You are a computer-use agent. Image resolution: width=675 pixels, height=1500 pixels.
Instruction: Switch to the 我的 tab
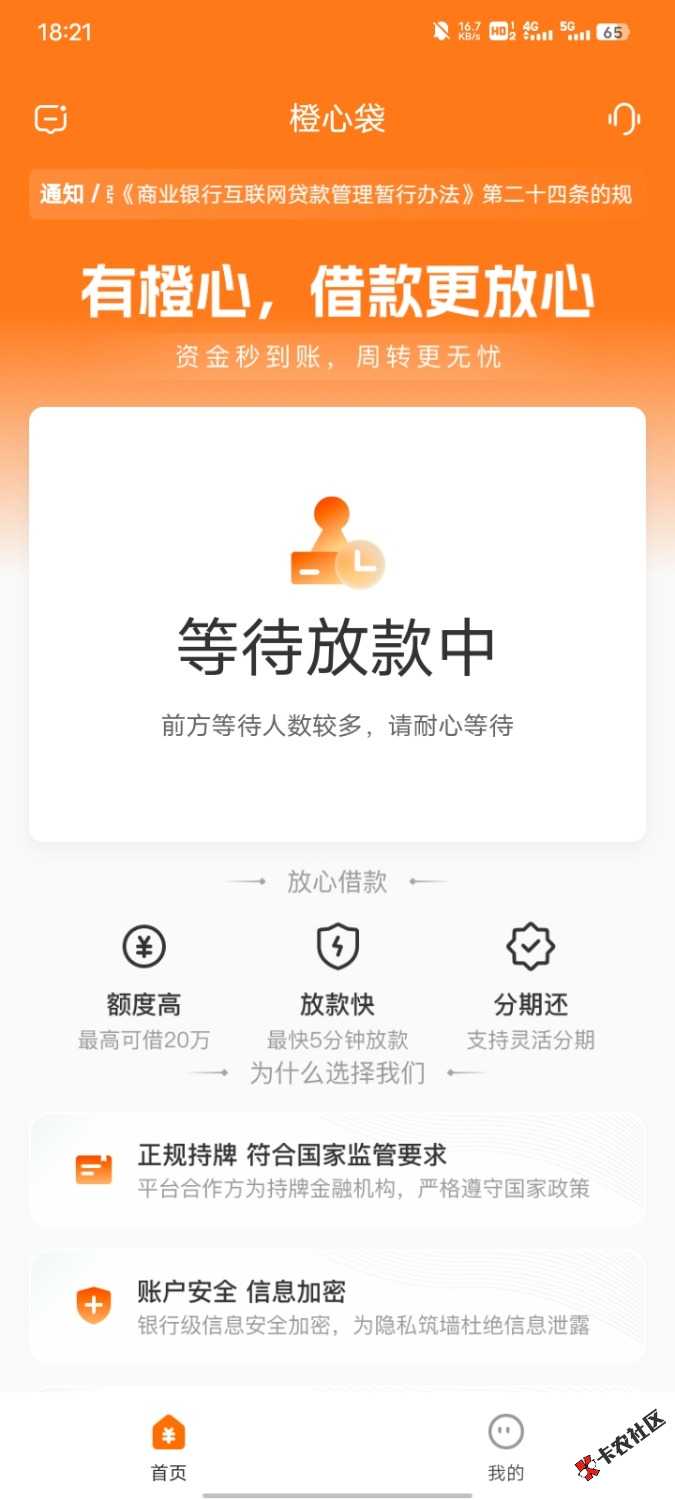coord(506,1446)
